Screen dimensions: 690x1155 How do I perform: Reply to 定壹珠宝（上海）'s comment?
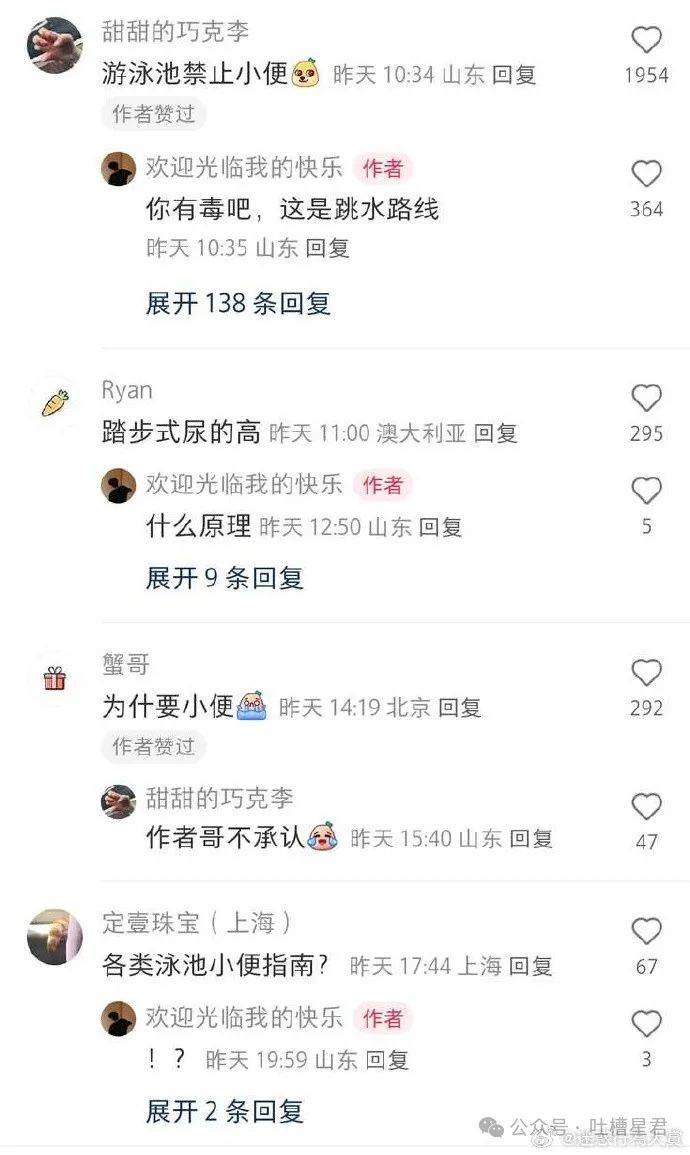pos(530,966)
